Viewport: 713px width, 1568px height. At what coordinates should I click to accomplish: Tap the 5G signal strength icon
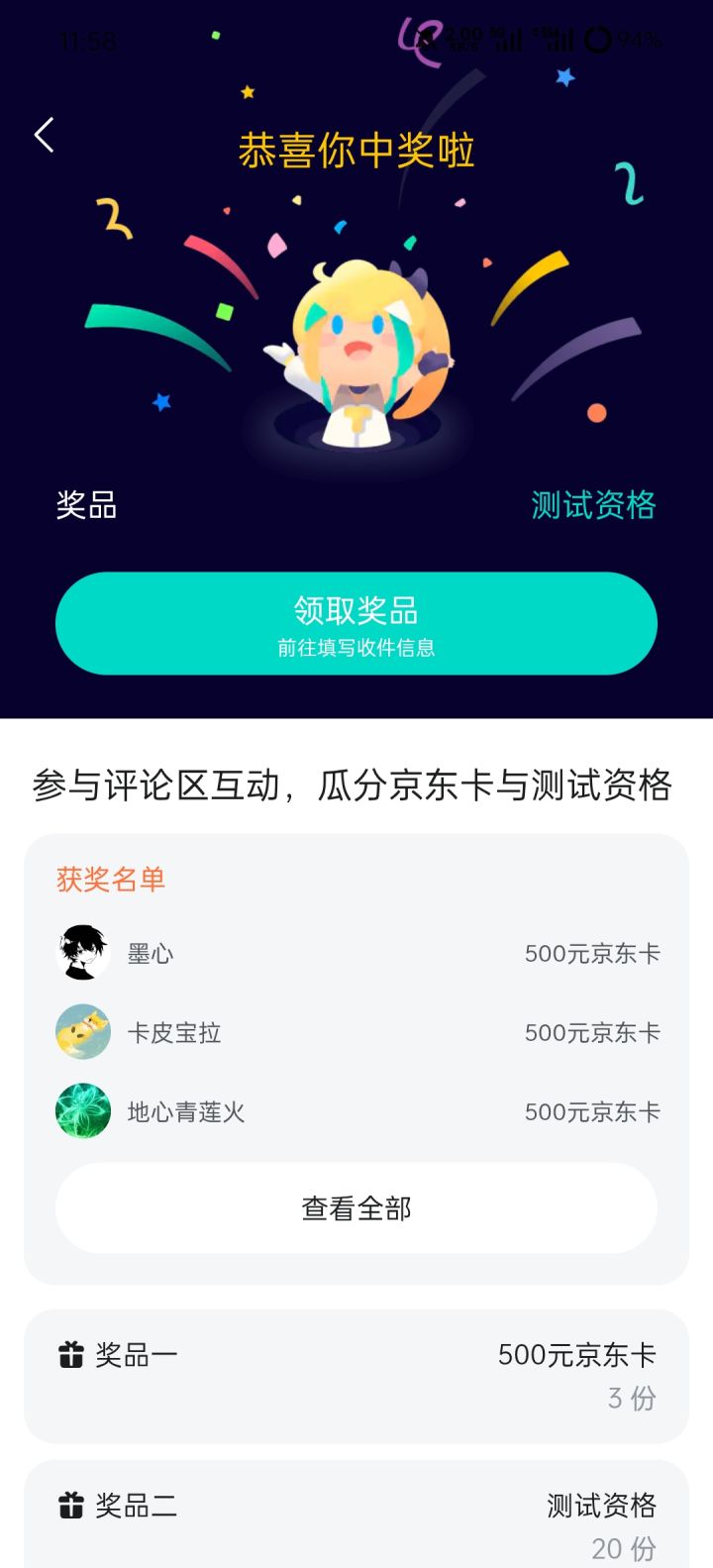(x=510, y=41)
